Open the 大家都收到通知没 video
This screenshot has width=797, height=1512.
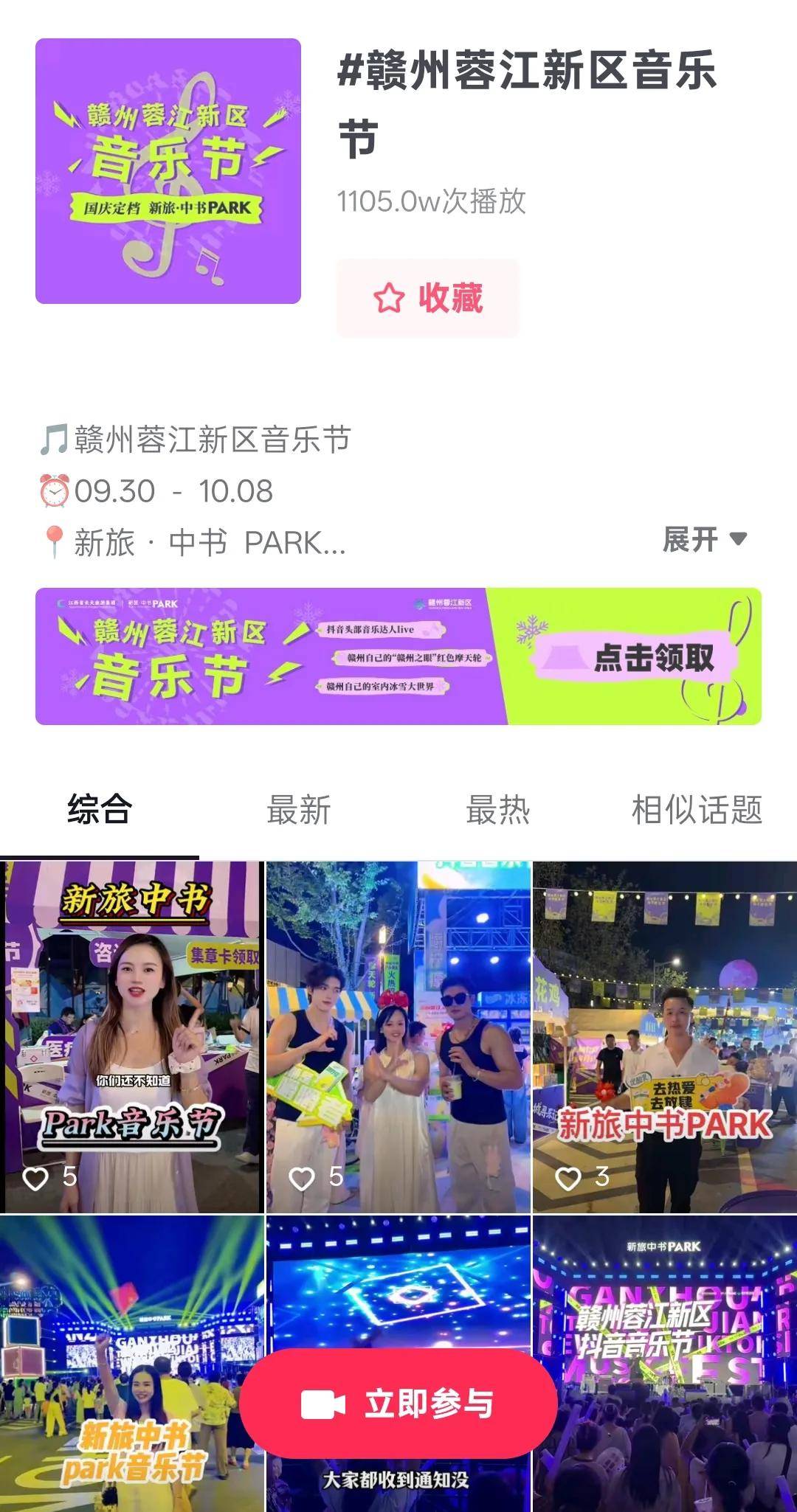coord(398,1283)
